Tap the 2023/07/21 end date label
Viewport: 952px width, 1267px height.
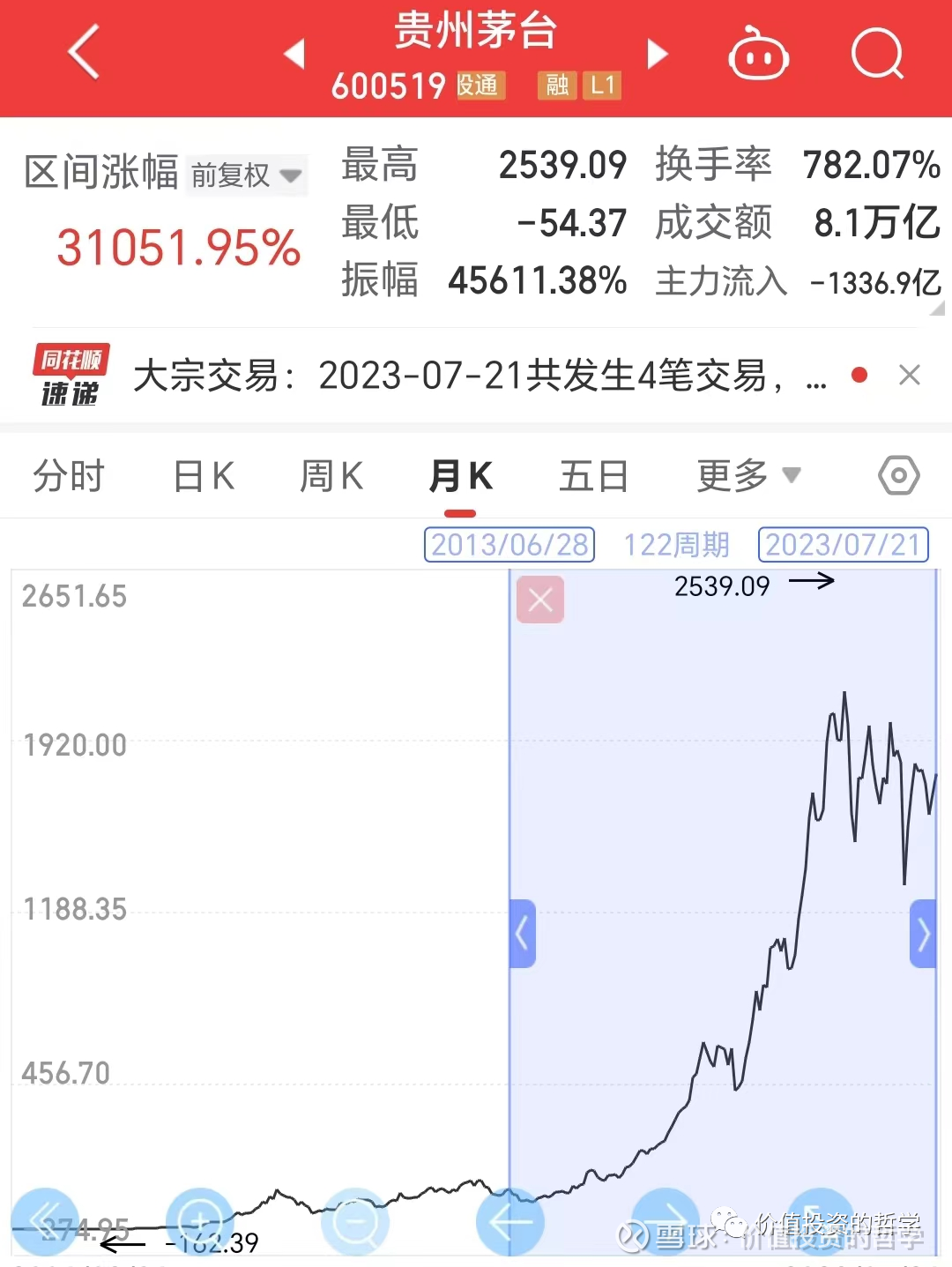coord(843,545)
